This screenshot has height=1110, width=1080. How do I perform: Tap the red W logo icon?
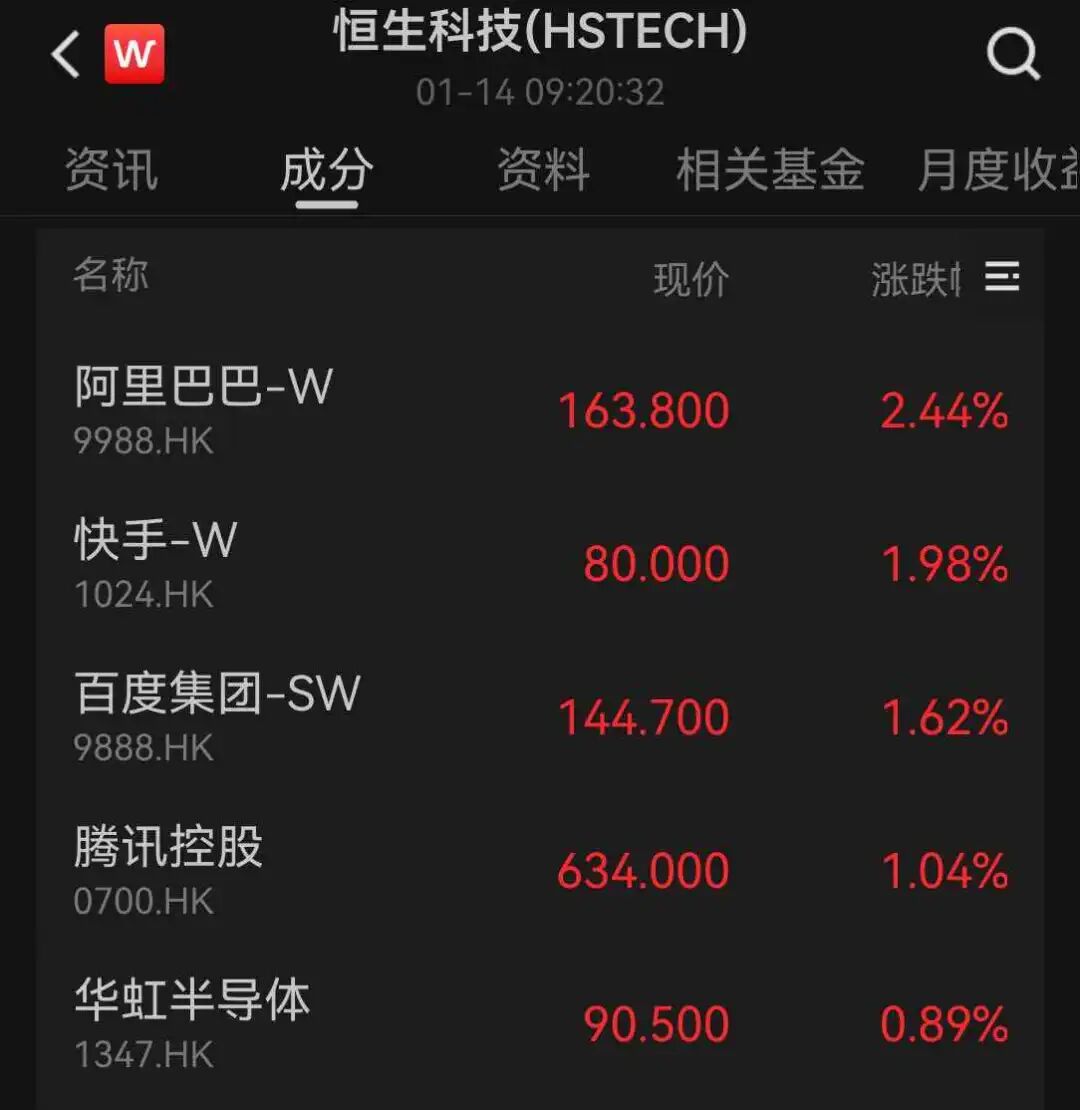[134, 54]
